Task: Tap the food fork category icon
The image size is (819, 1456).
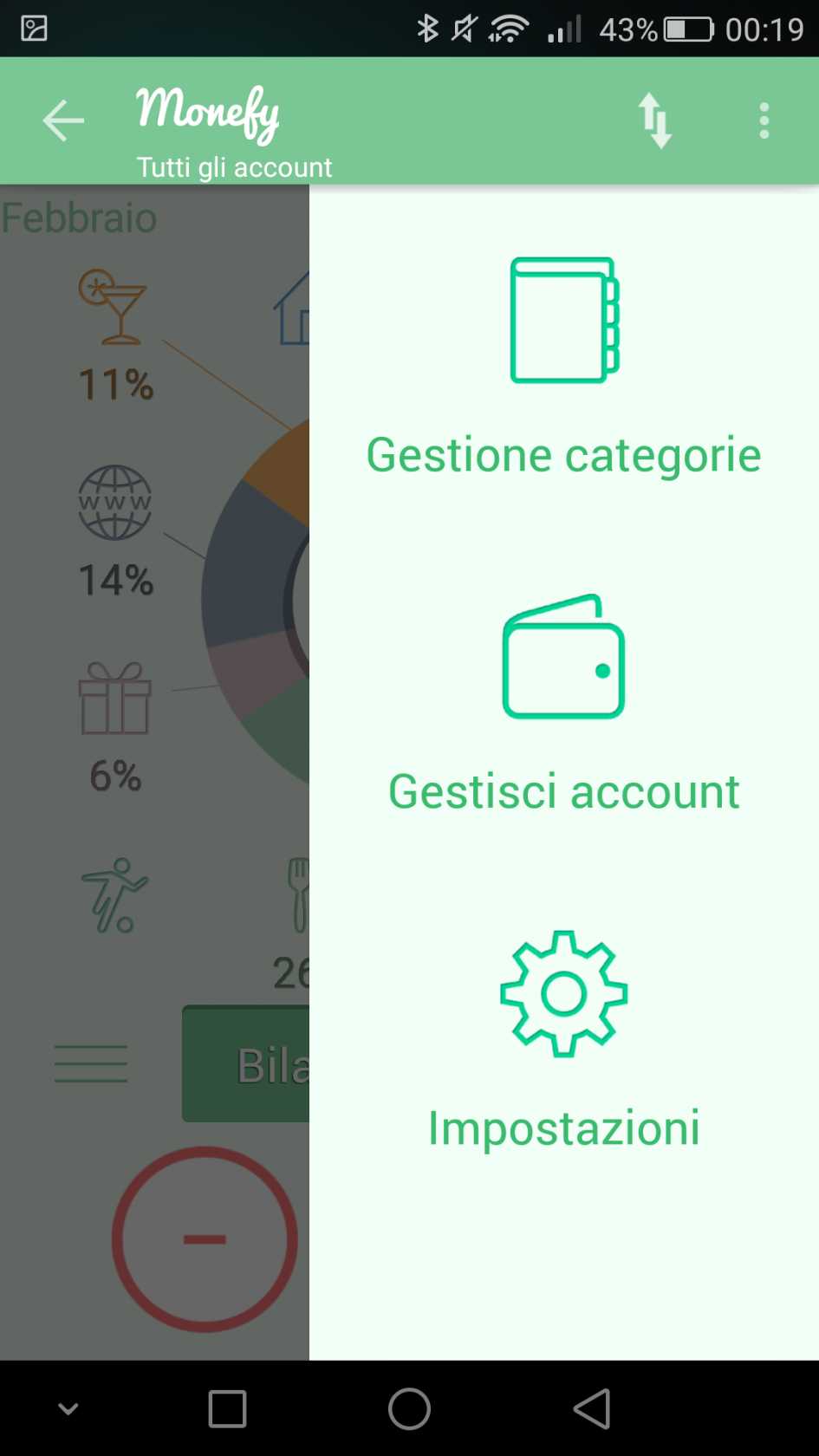Action: point(299,893)
